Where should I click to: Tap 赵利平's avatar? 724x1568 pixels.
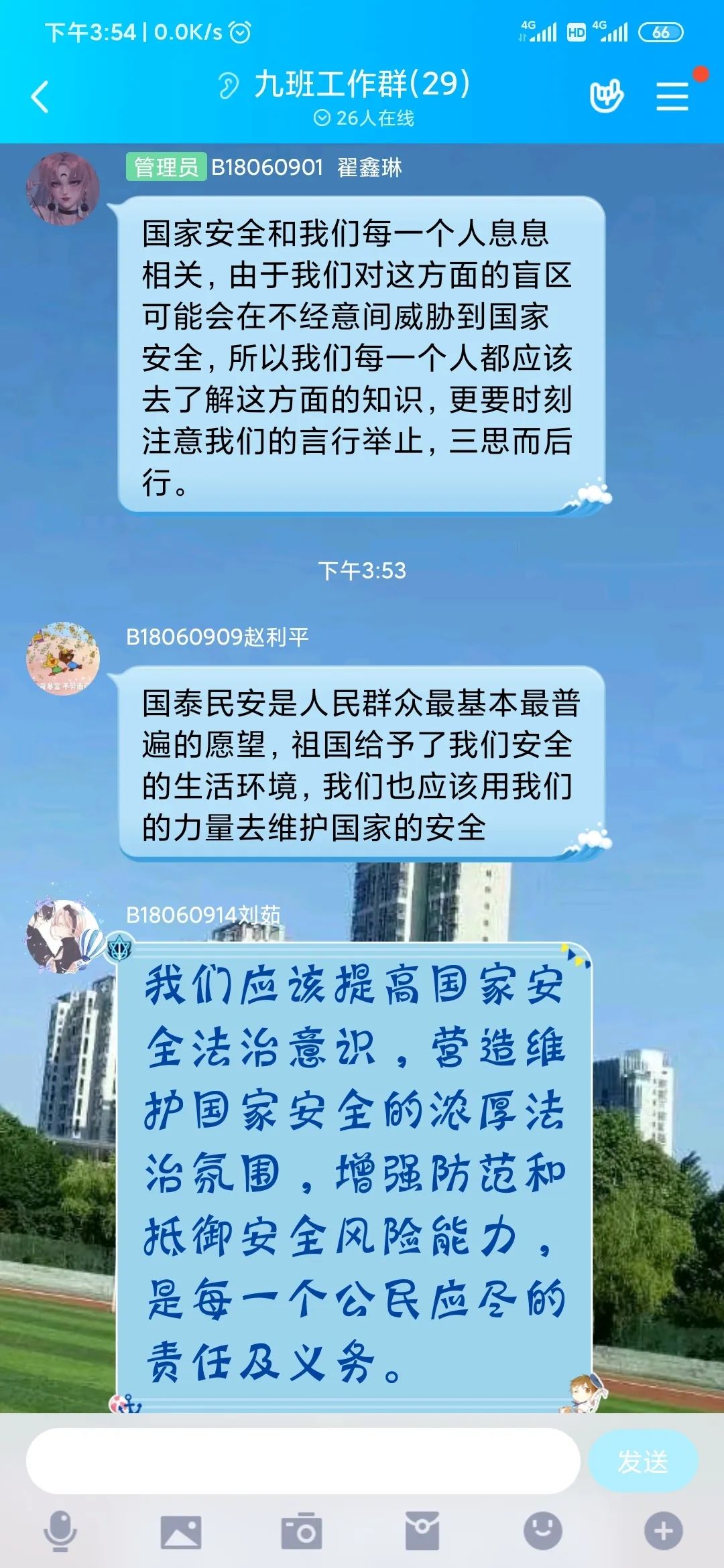tap(62, 658)
